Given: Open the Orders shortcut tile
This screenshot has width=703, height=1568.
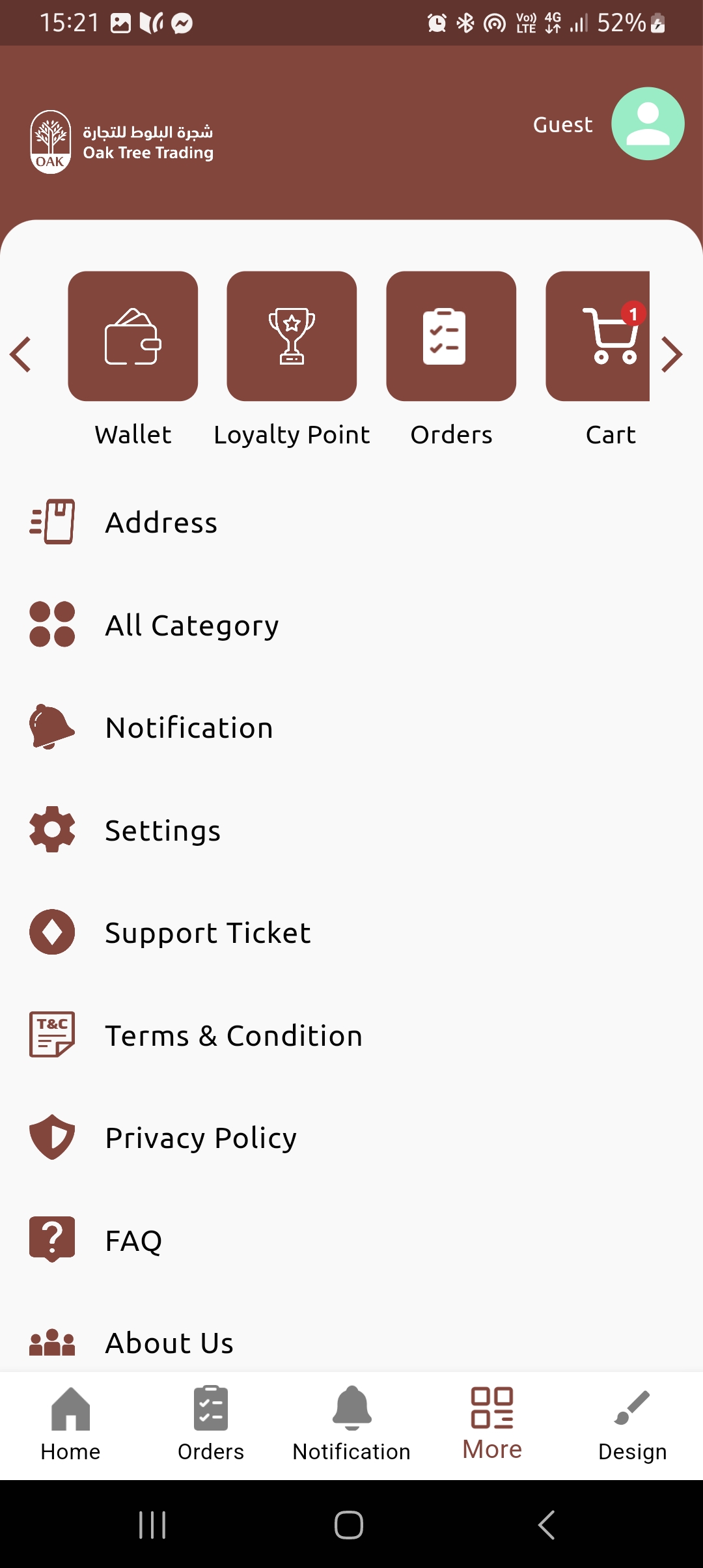Looking at the screenshot, I should 451,336.
